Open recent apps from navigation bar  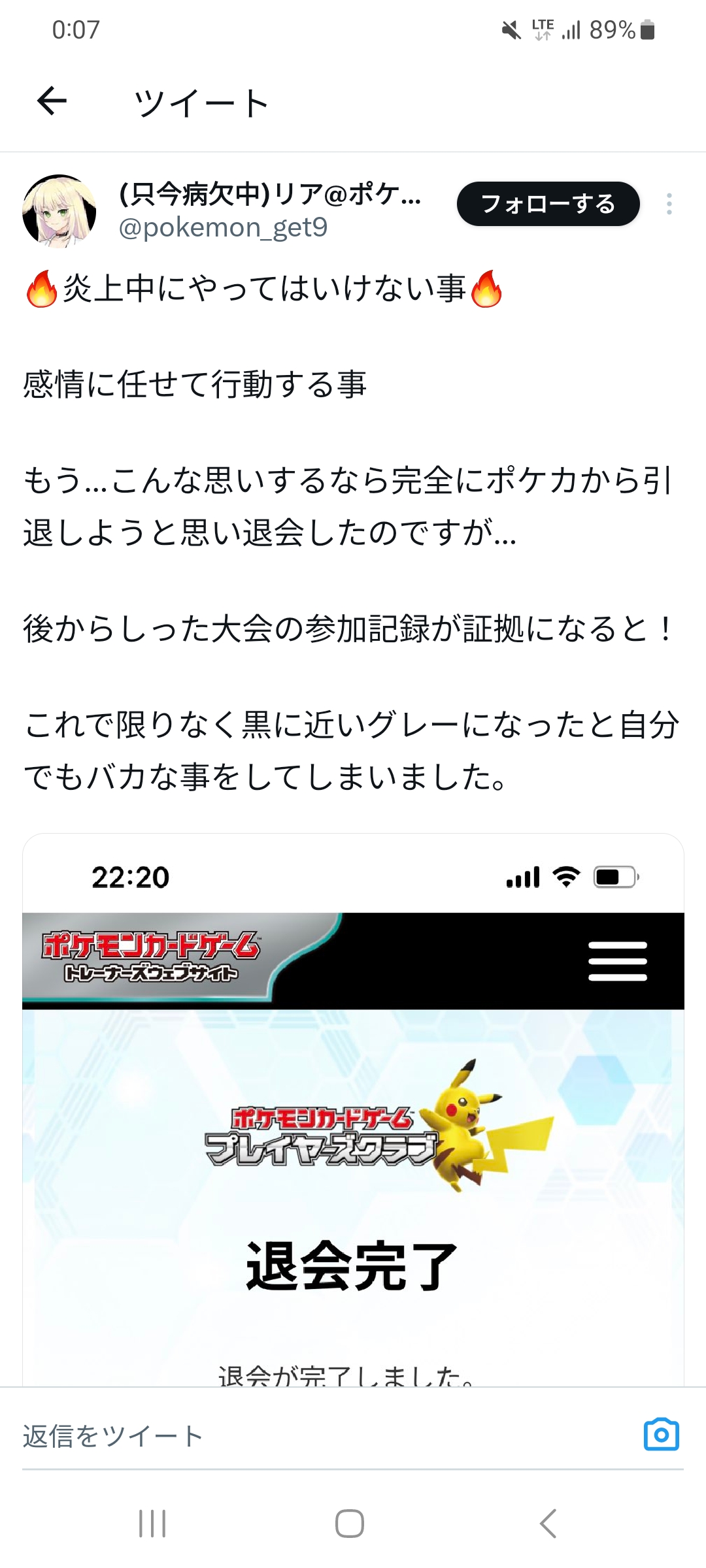[x=152, y=1524]
